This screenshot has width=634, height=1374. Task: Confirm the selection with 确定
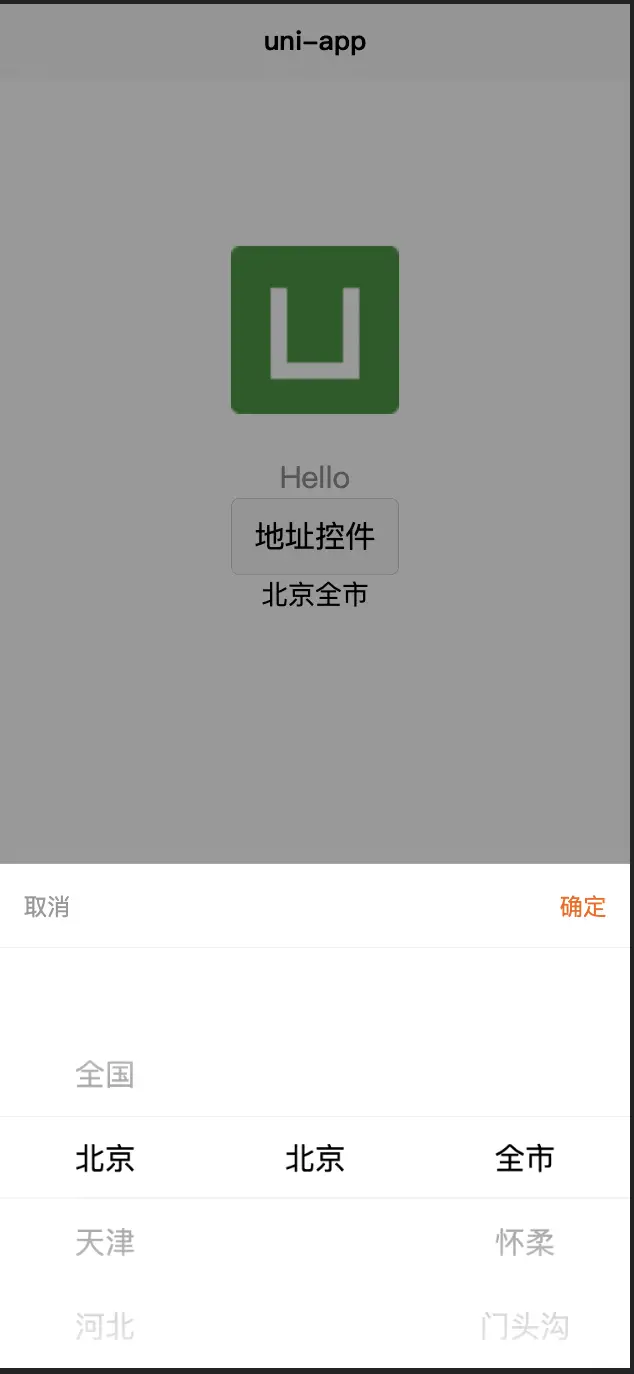click(583, 907)
